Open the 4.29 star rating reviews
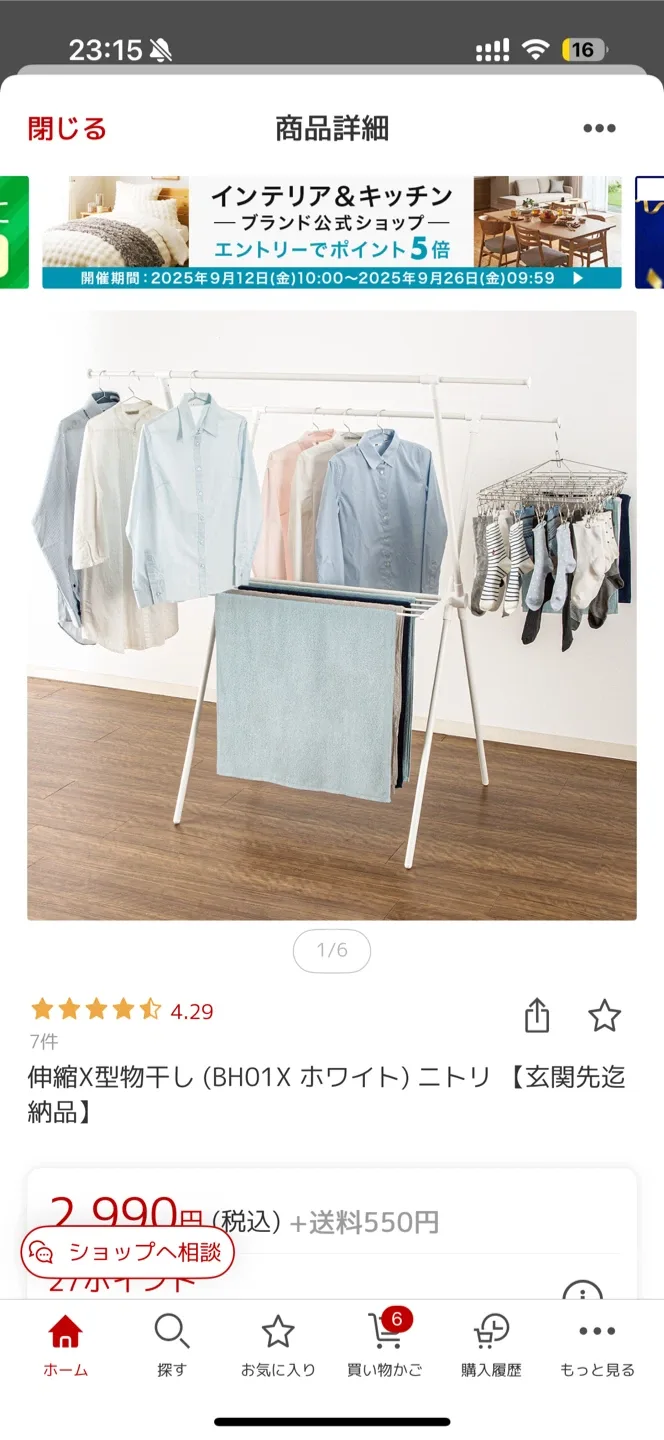This screenshot has height=1440, width=664. pyautogui.click(x=122, y=1011)
